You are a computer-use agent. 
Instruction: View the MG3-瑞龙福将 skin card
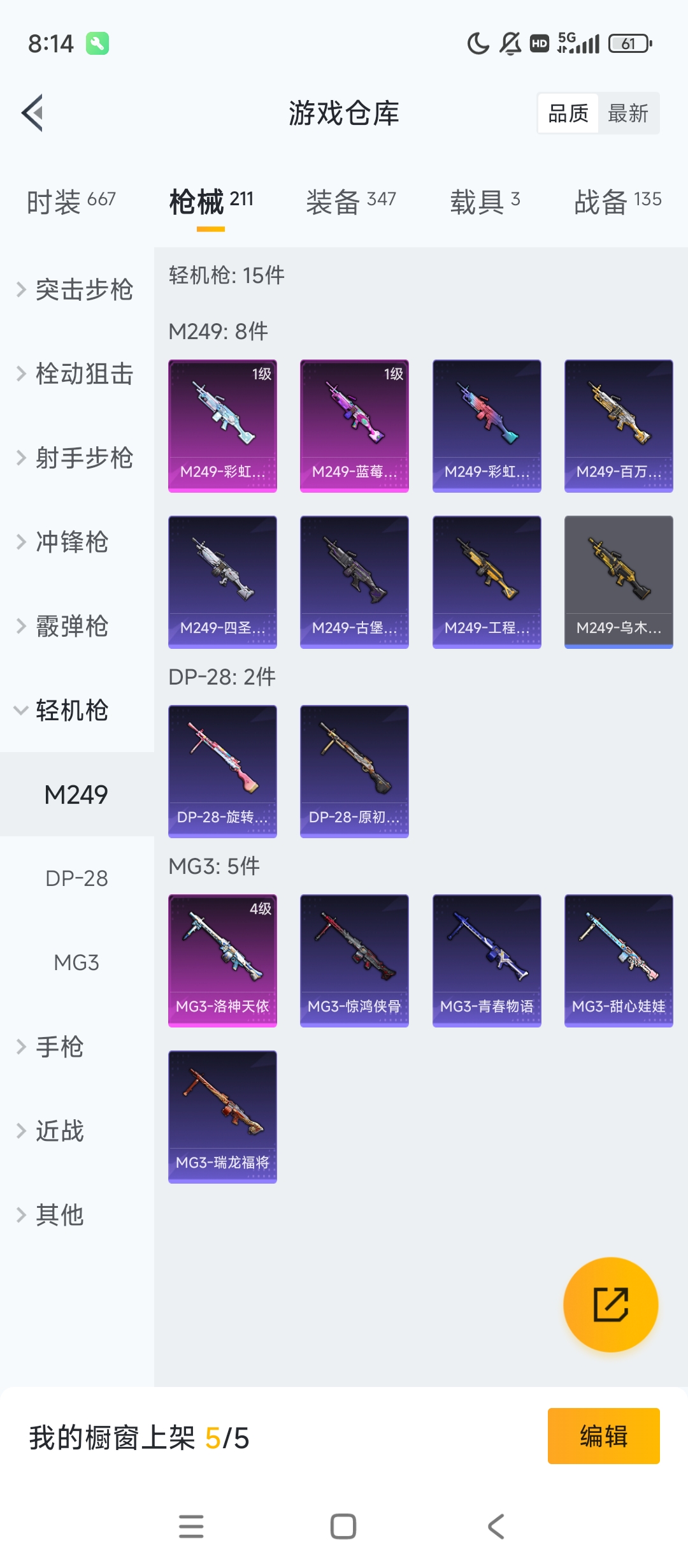coord(222,1117)
